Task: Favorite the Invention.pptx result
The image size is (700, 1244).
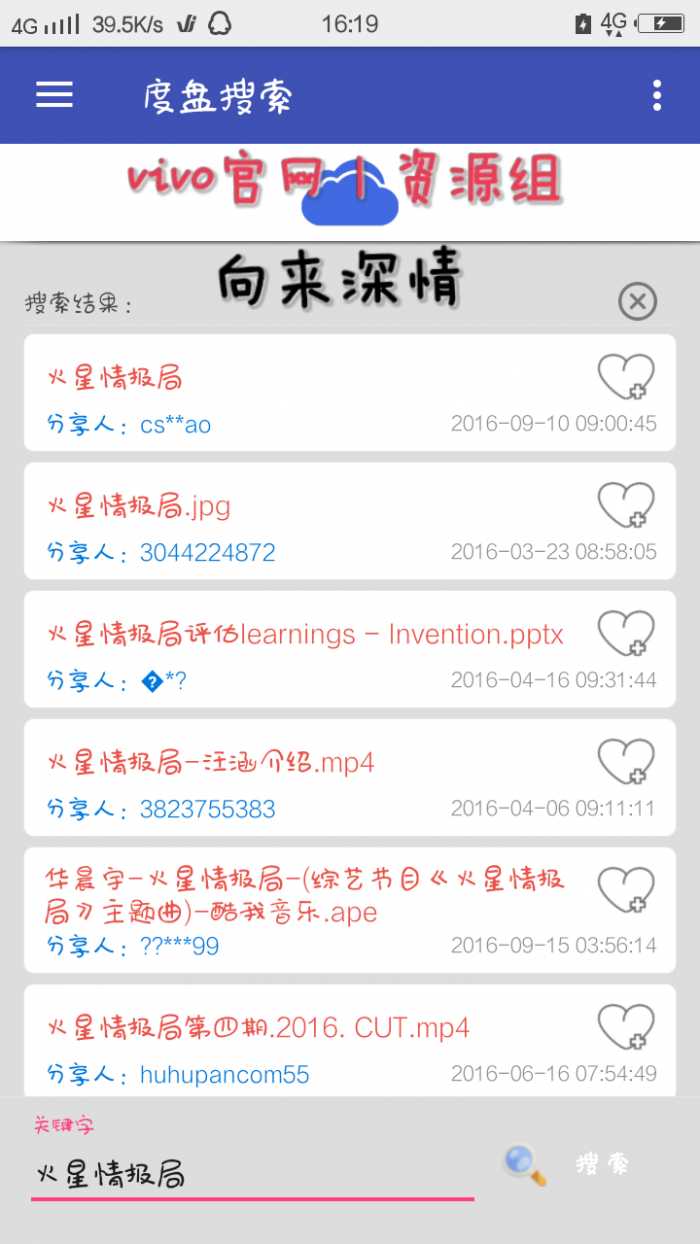Action: (626, 633)
